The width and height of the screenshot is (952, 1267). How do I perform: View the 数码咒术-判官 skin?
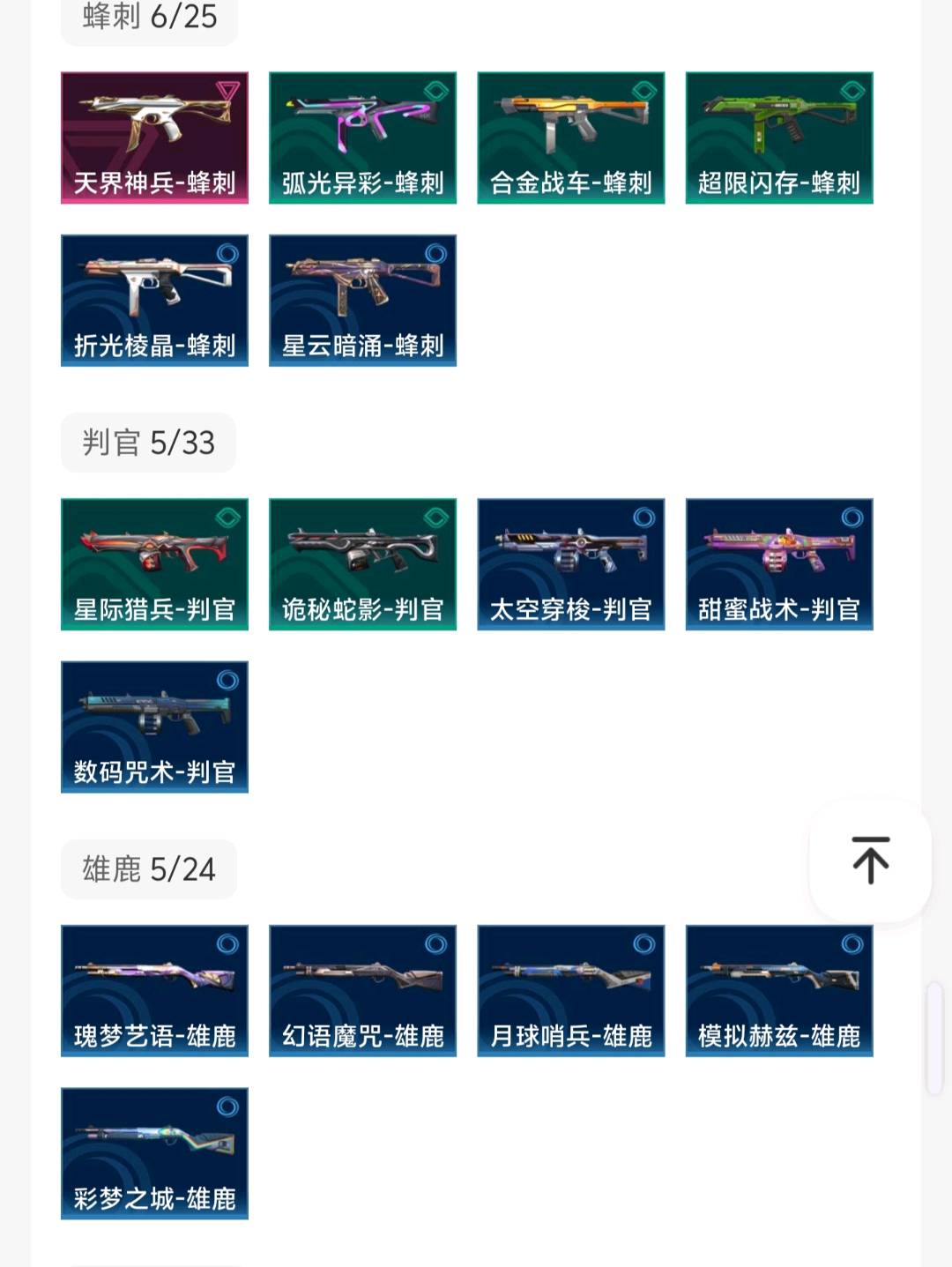tap(154, 727)
